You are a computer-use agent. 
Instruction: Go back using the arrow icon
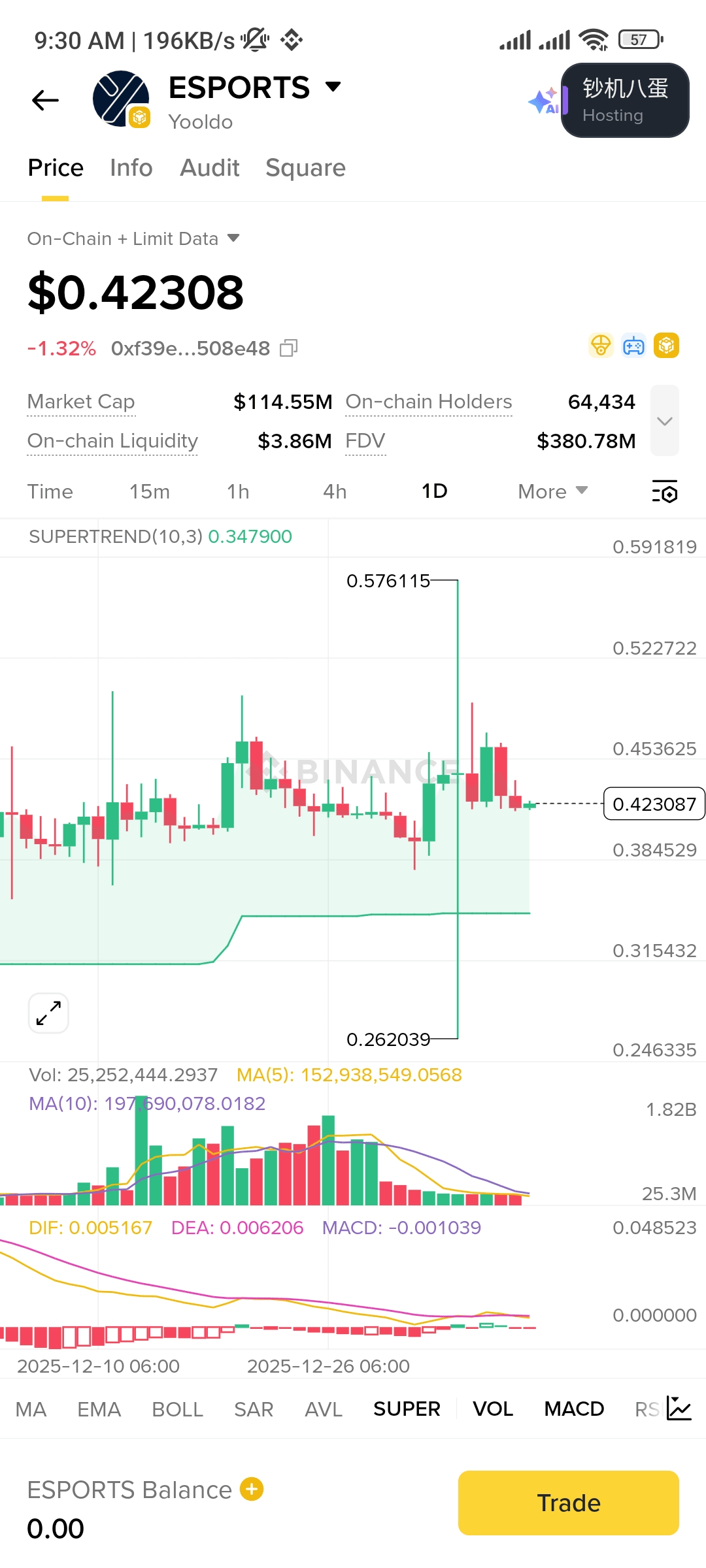(x=45, y=100)
